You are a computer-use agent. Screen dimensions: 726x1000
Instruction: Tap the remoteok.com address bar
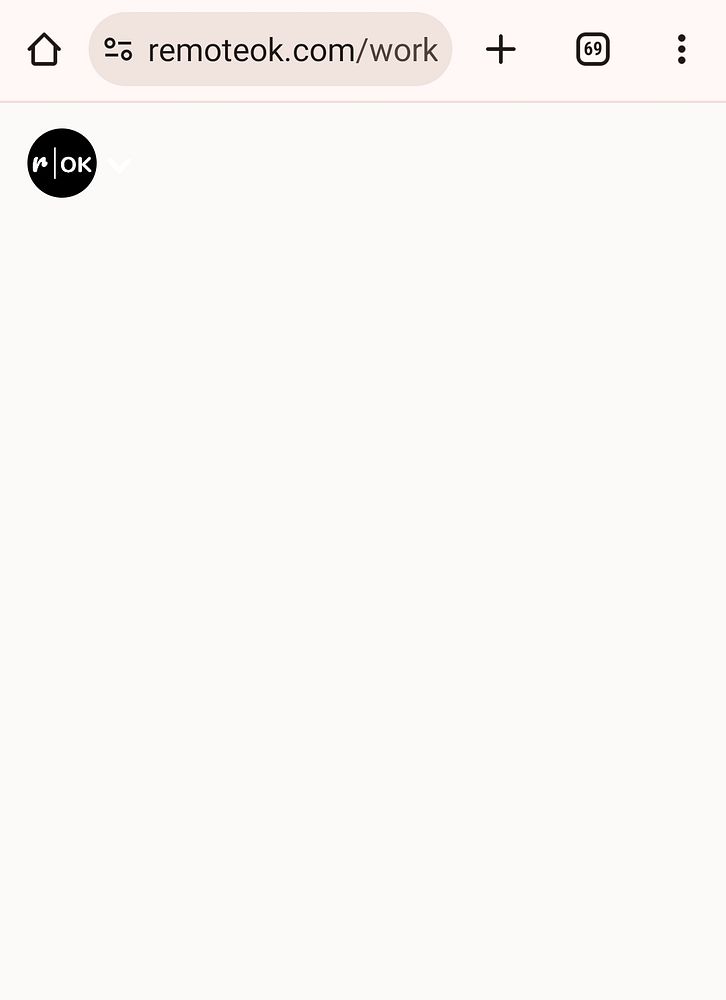coord(292,50)
